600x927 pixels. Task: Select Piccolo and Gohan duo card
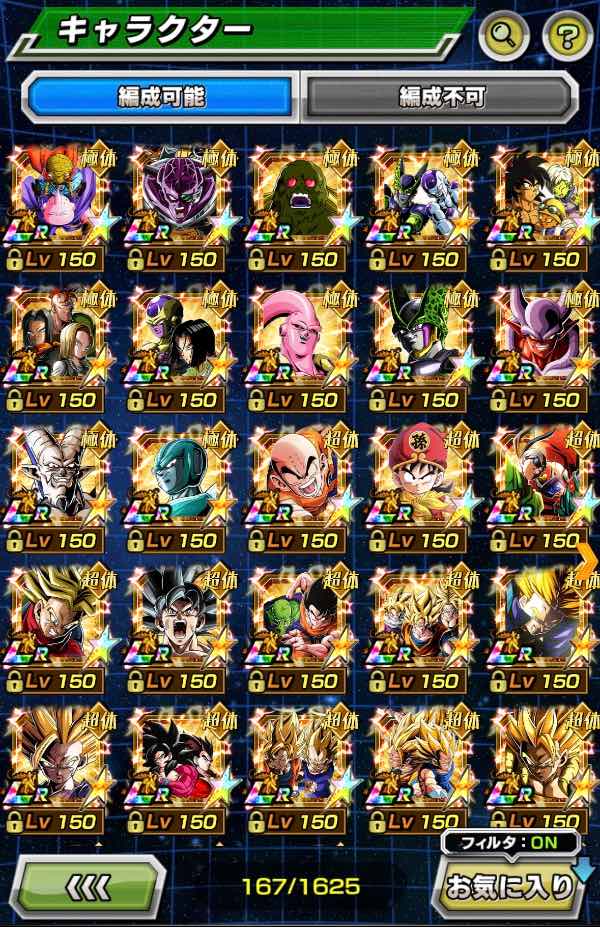[301, 629]
